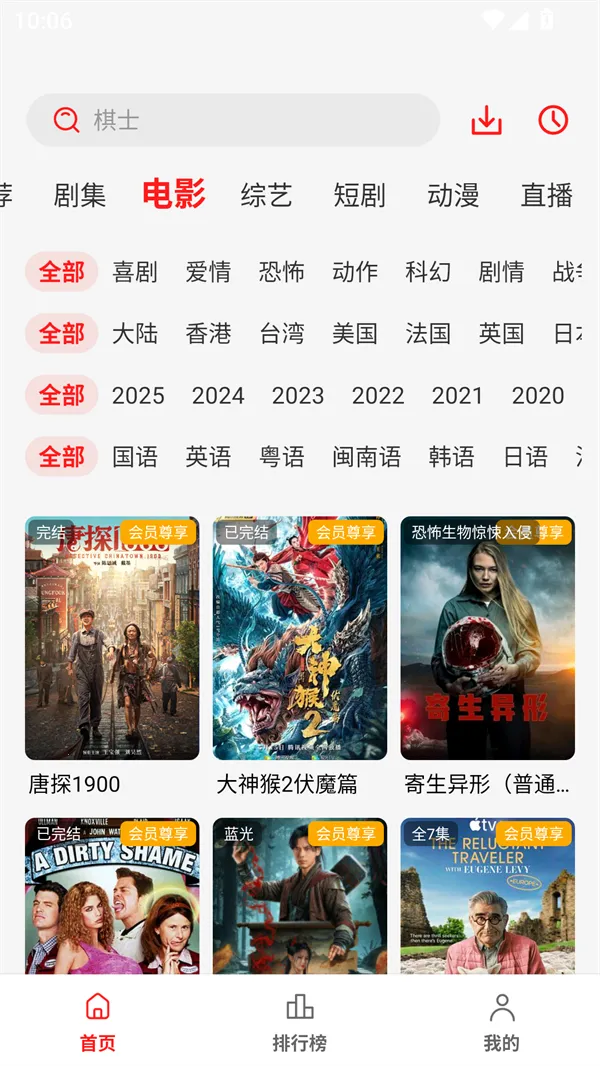Switch to the 综艺 tab
This screenshot has height=1066, width=600.
266,195
